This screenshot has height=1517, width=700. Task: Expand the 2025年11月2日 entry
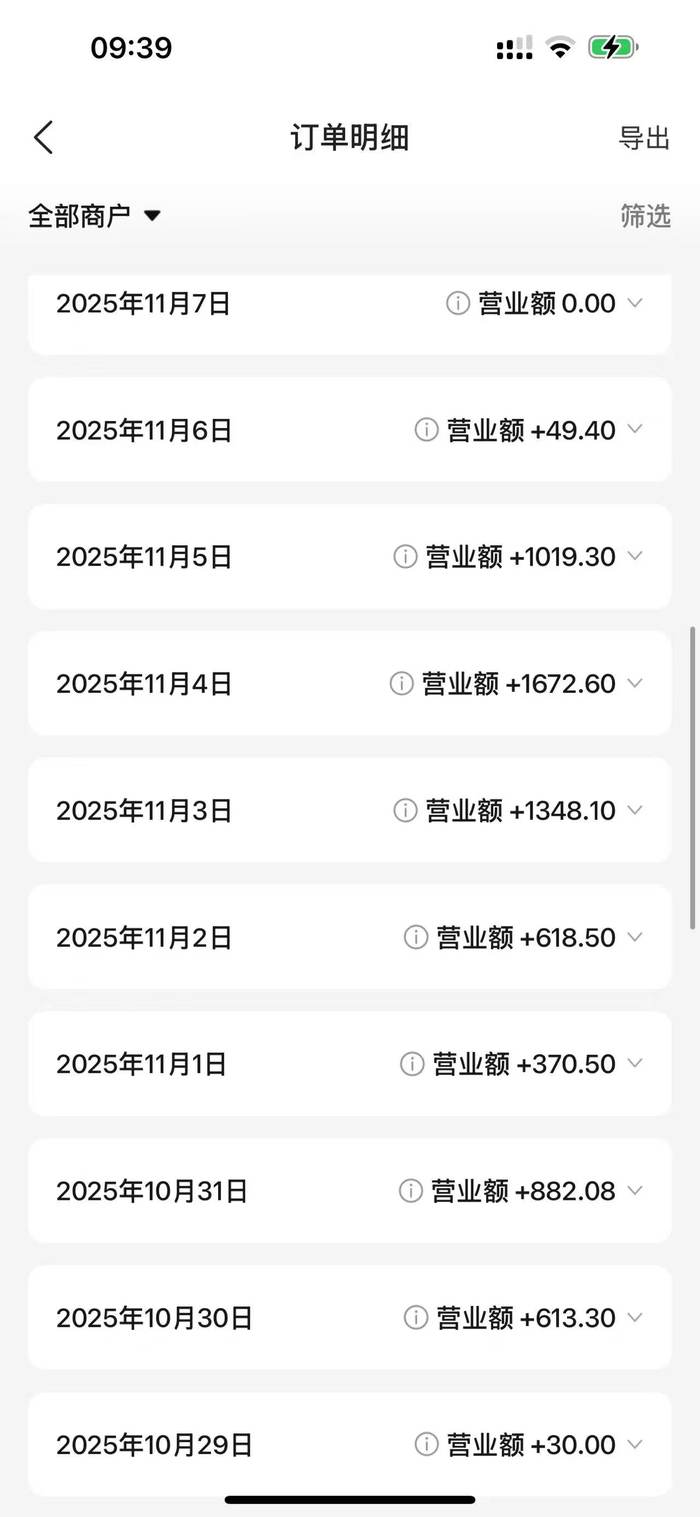(634, 937)
